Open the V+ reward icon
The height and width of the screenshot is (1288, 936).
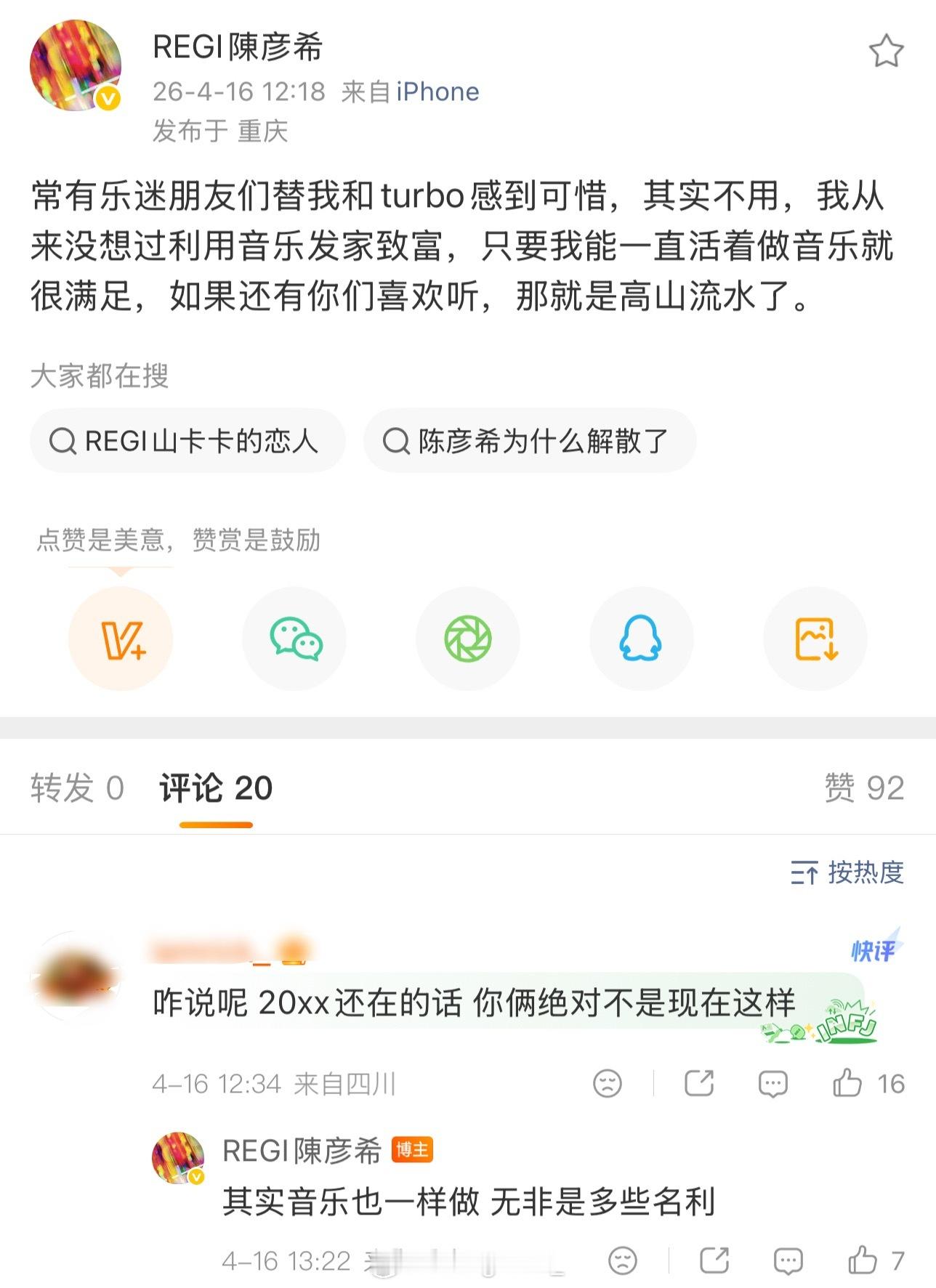pos(121,639)
